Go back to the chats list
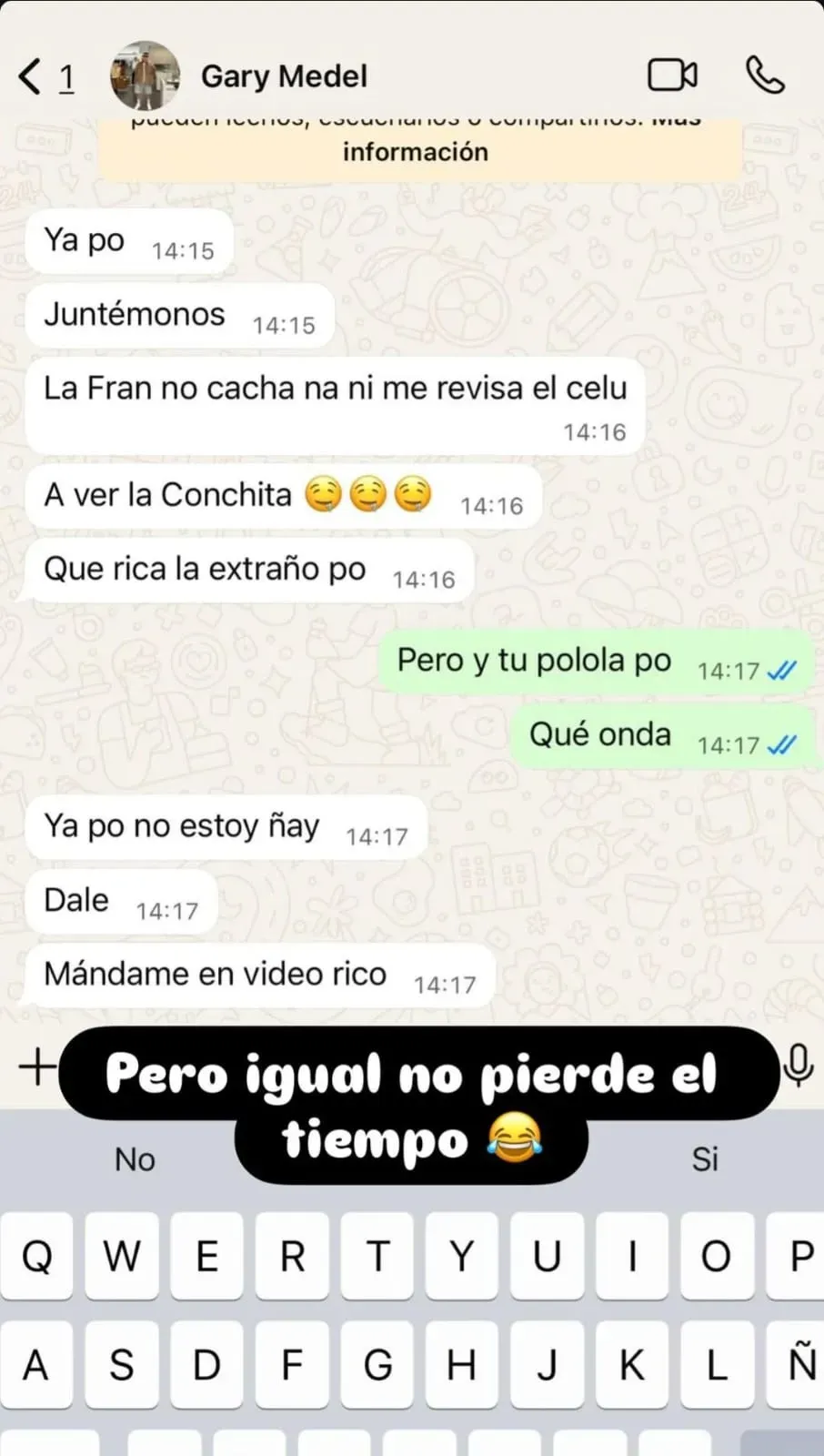Image resolution: width=824 pixels, height=1456 pixels. 32,77
